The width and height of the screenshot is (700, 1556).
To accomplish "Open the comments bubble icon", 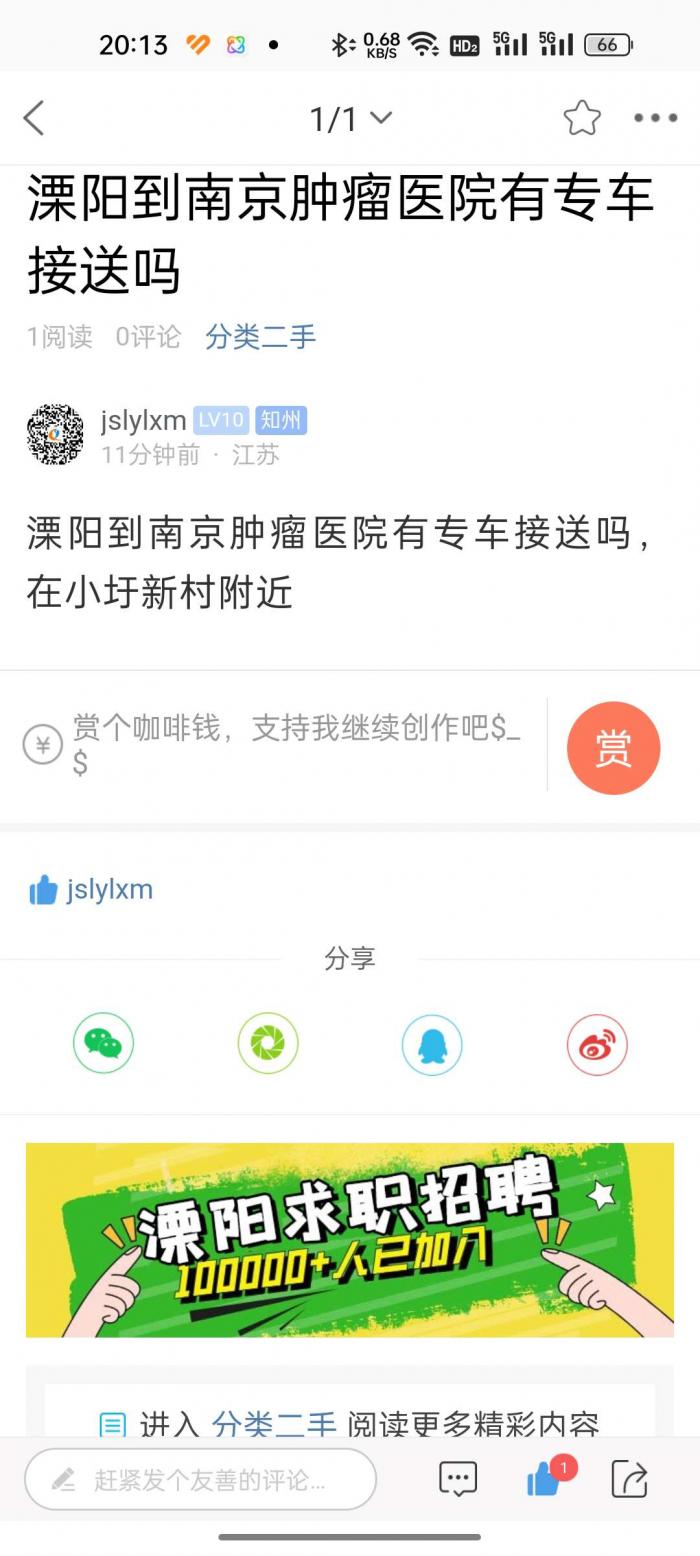I will 458,1479.
